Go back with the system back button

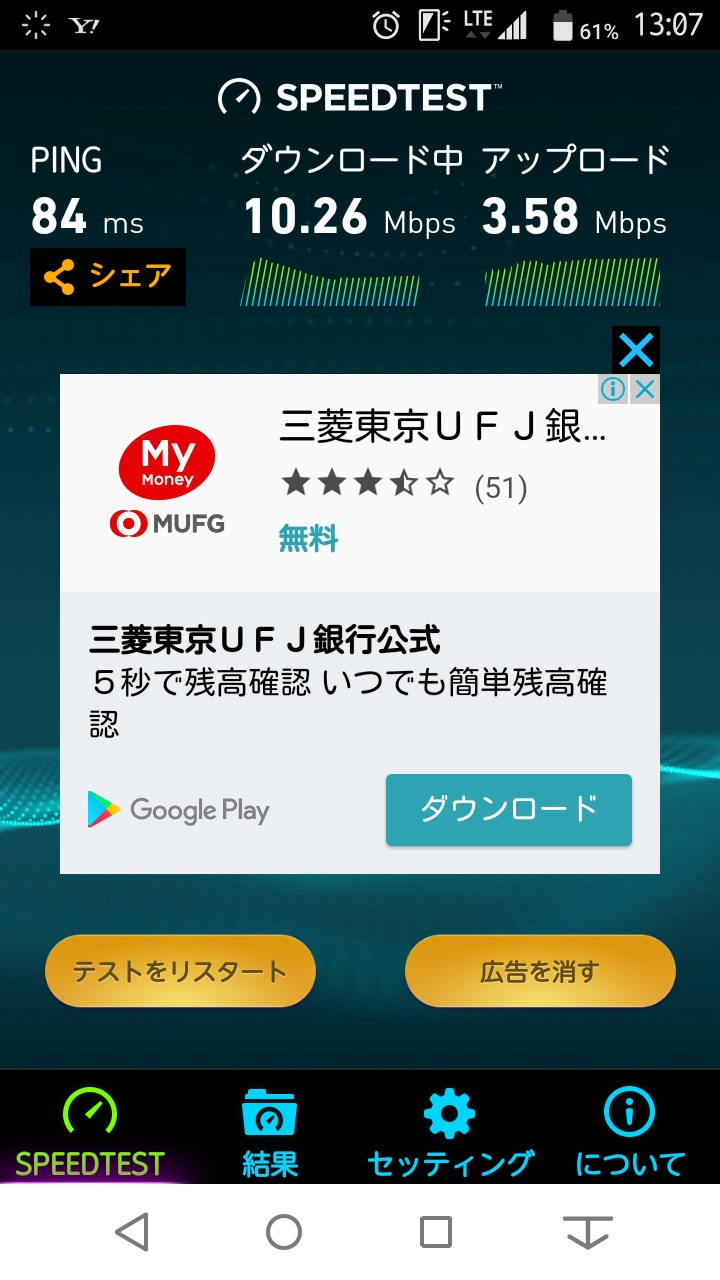pos(132,1232)
